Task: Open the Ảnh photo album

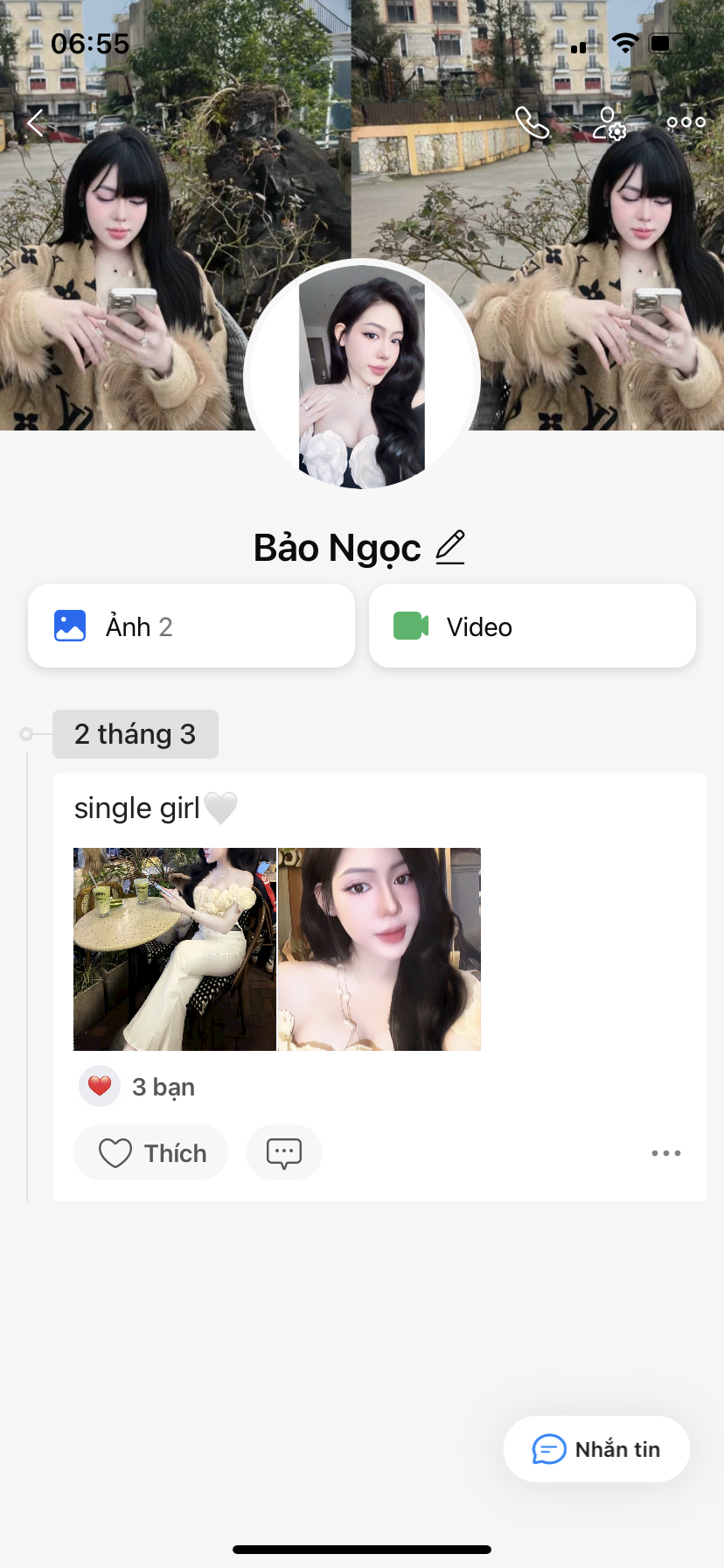Action: pyautogui.click(x=191, y=626)
